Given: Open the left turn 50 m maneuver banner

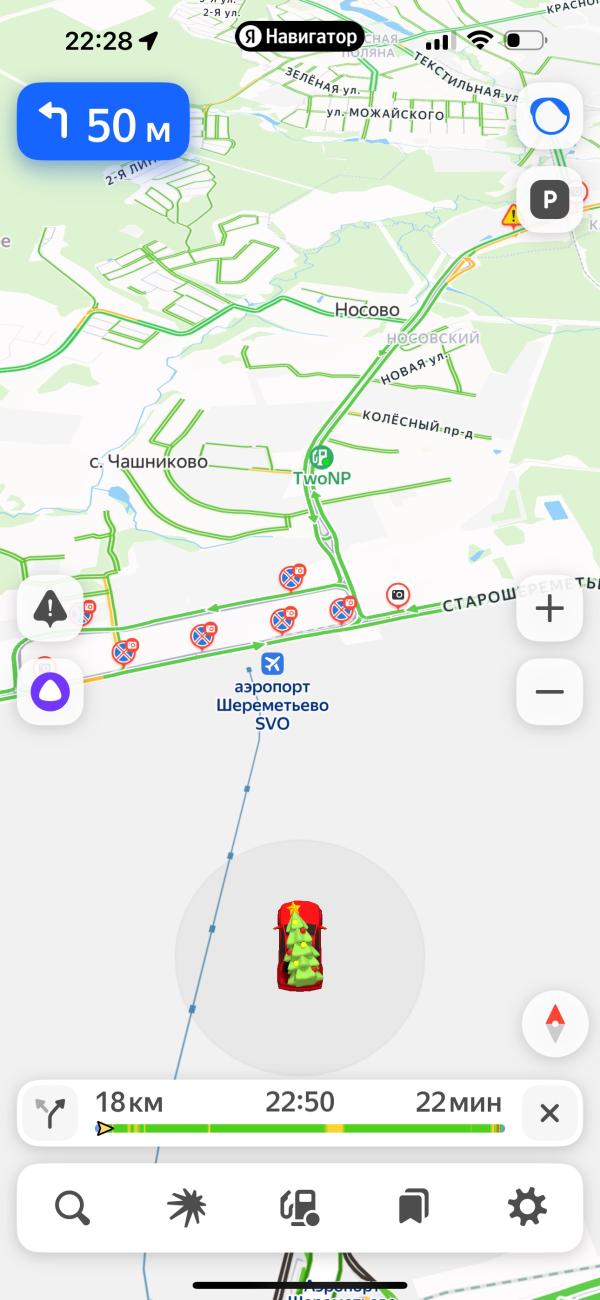Looking at the screenshot, I should [103, 122].
